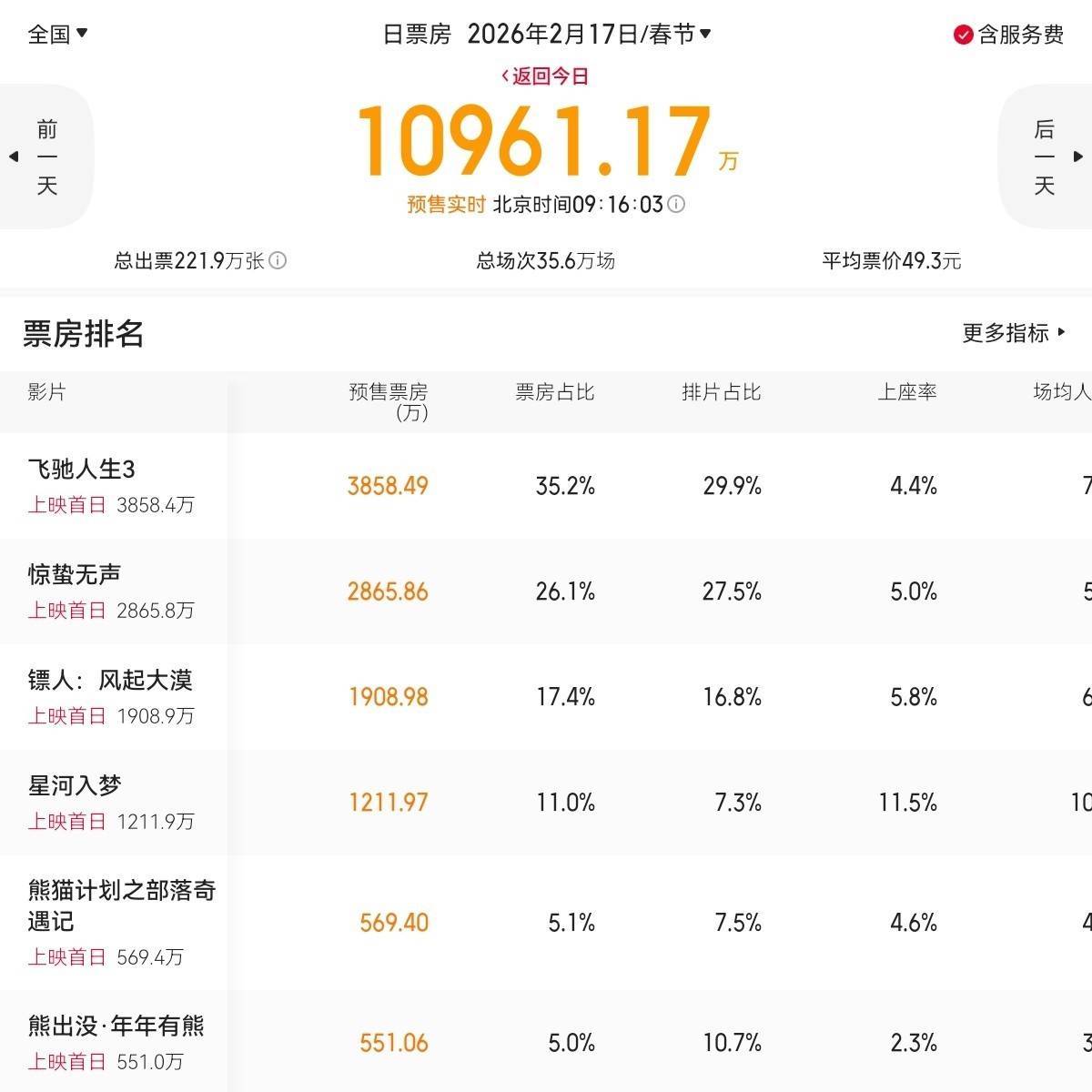Screen dimensions: 1092x1092
Task: Open the 熊猫计划之部落奇遇记 movie row
Action: (121, 905)
